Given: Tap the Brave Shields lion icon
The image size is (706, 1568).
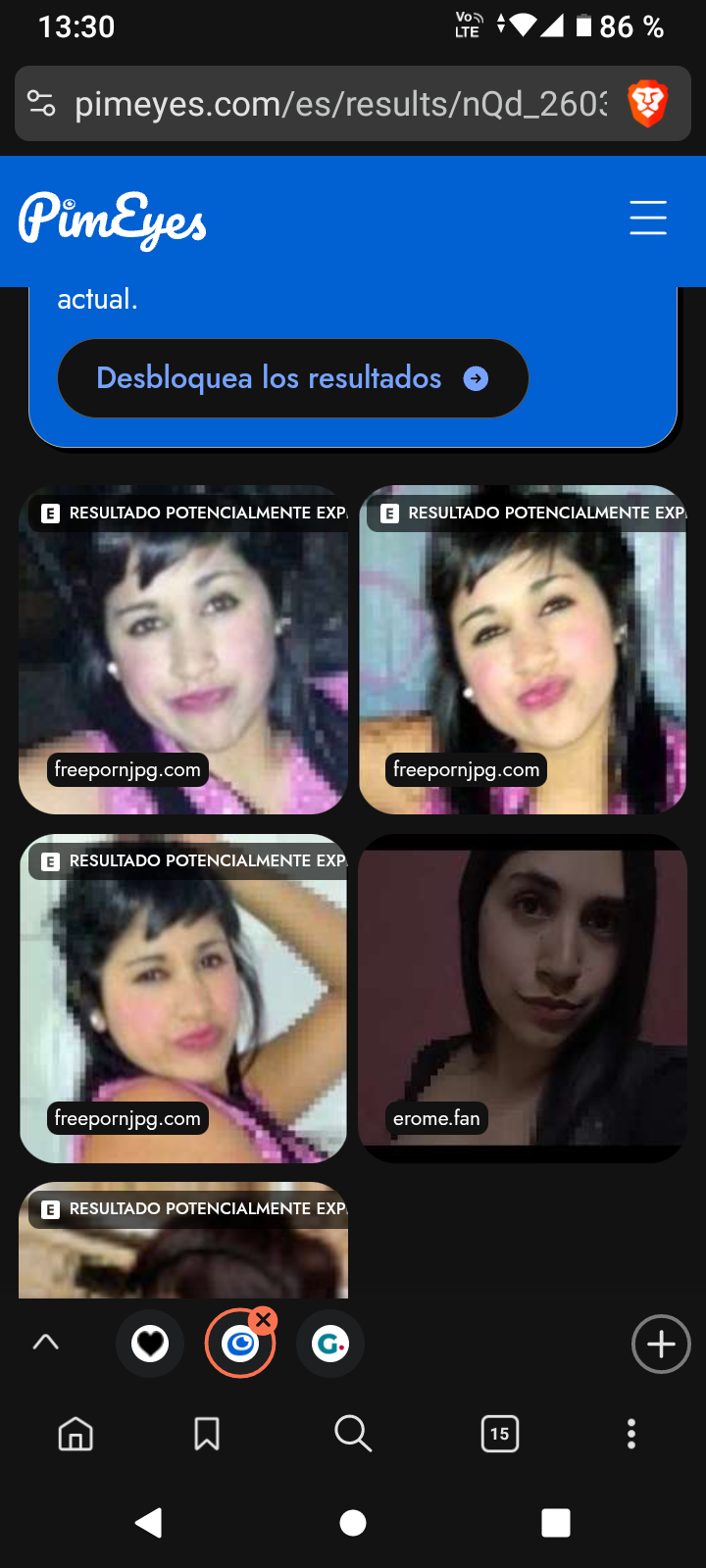Looking at the screenshot, I should click(647, 104).
